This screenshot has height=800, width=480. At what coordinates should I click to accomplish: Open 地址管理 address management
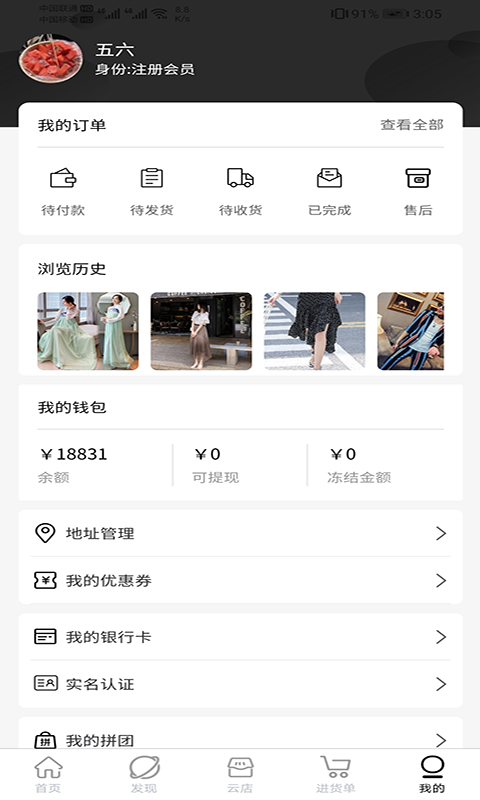click(x=240, y=533)
